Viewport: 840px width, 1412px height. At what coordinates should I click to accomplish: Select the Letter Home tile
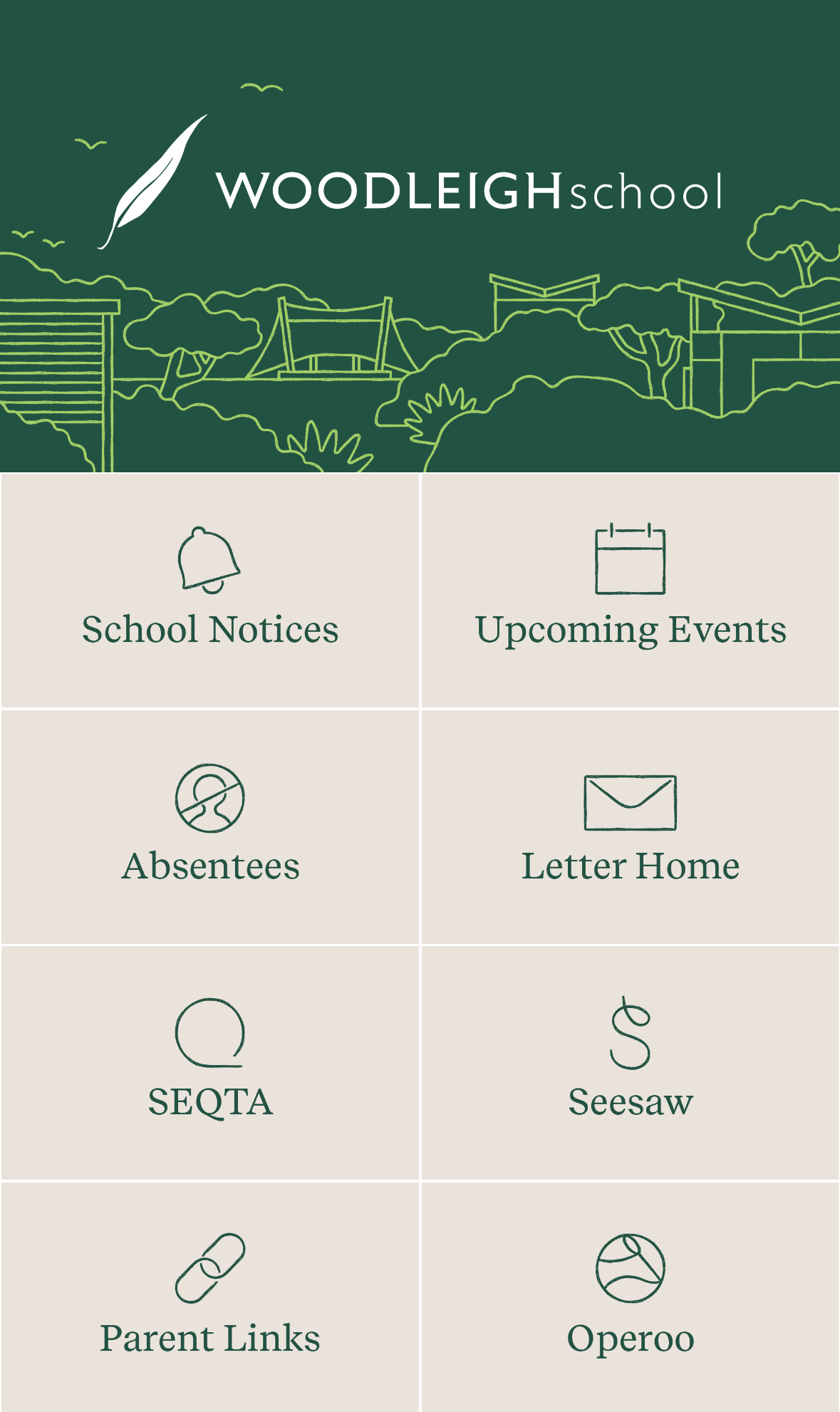[631, 826]
